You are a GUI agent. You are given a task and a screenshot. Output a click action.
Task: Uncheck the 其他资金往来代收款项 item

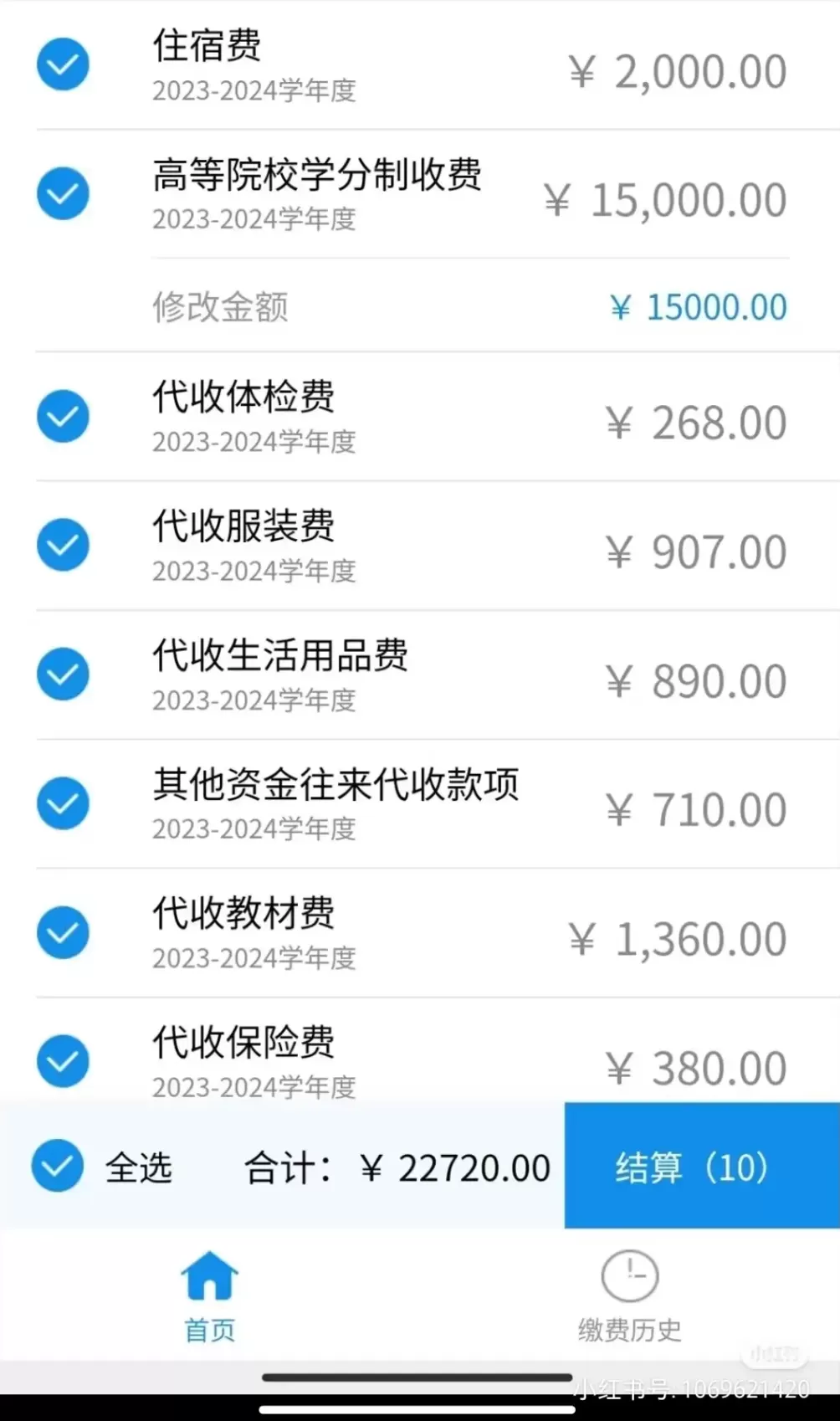pos(63,803)
